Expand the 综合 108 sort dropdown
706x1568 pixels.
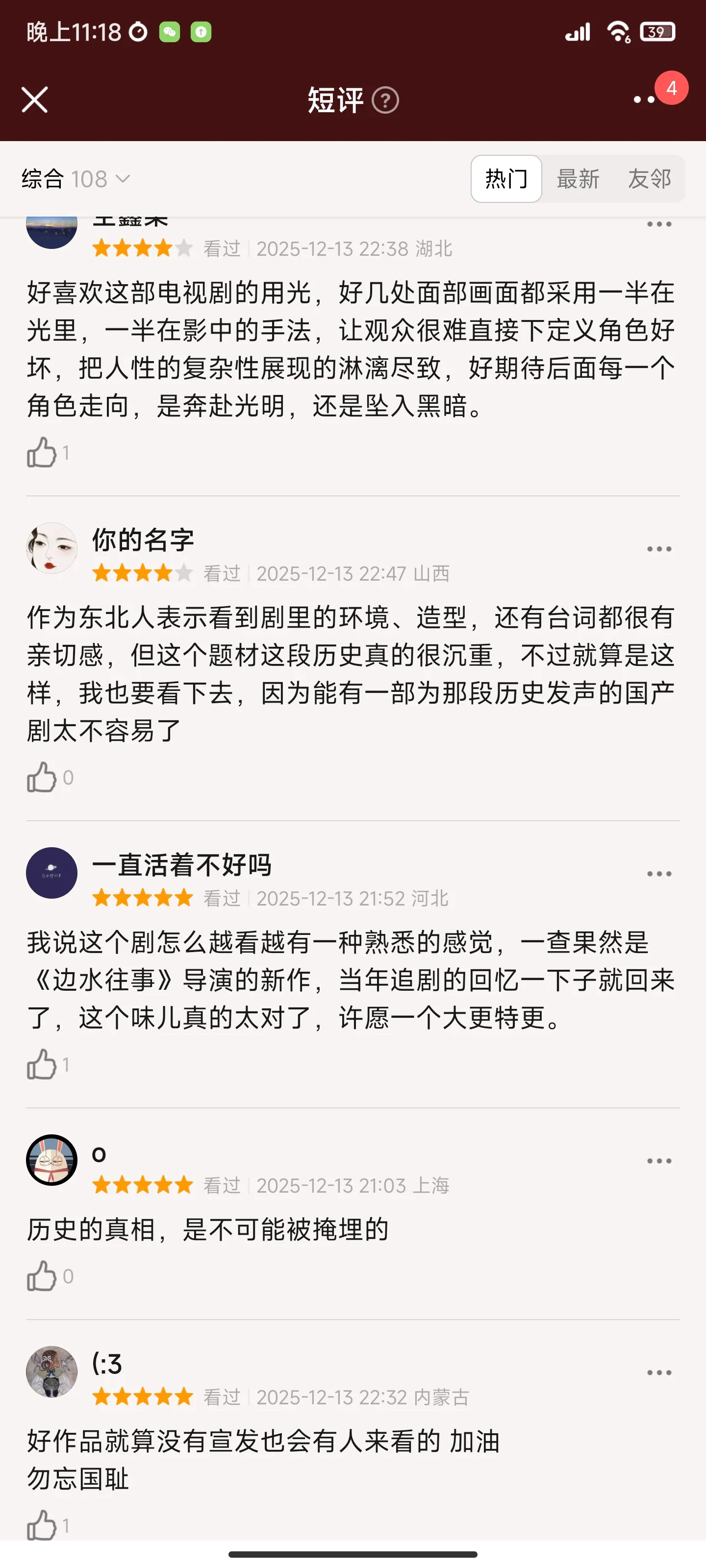[x=76, y=179]
